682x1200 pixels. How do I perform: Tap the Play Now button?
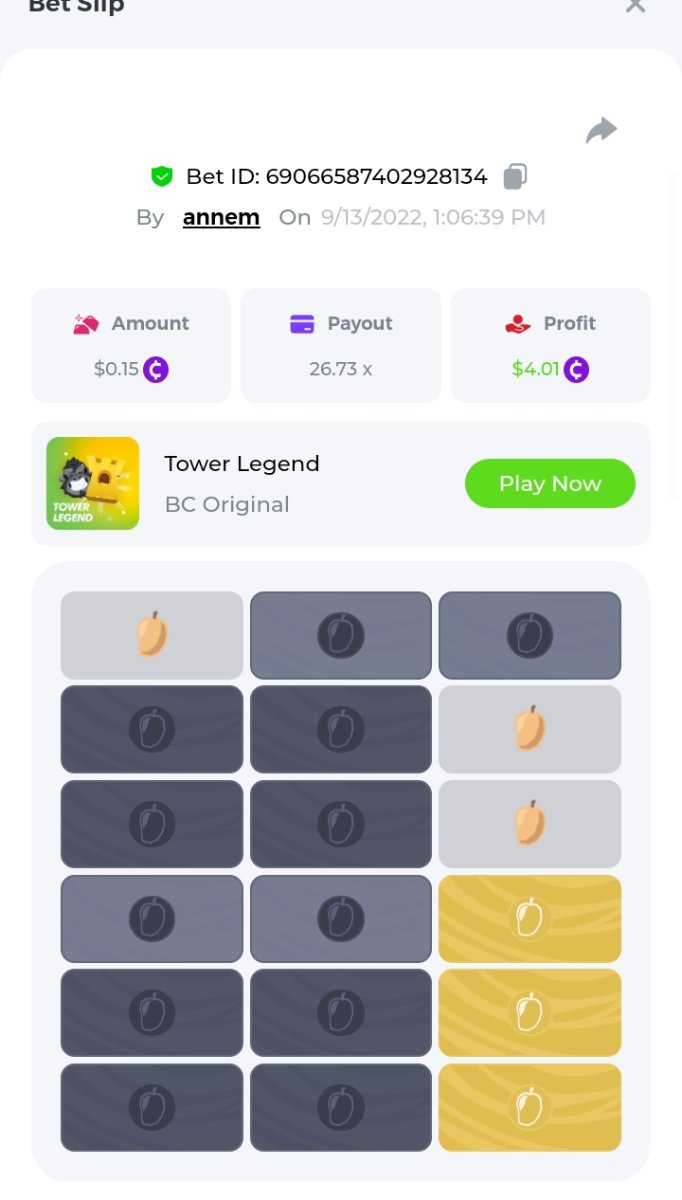coord(550,484)
